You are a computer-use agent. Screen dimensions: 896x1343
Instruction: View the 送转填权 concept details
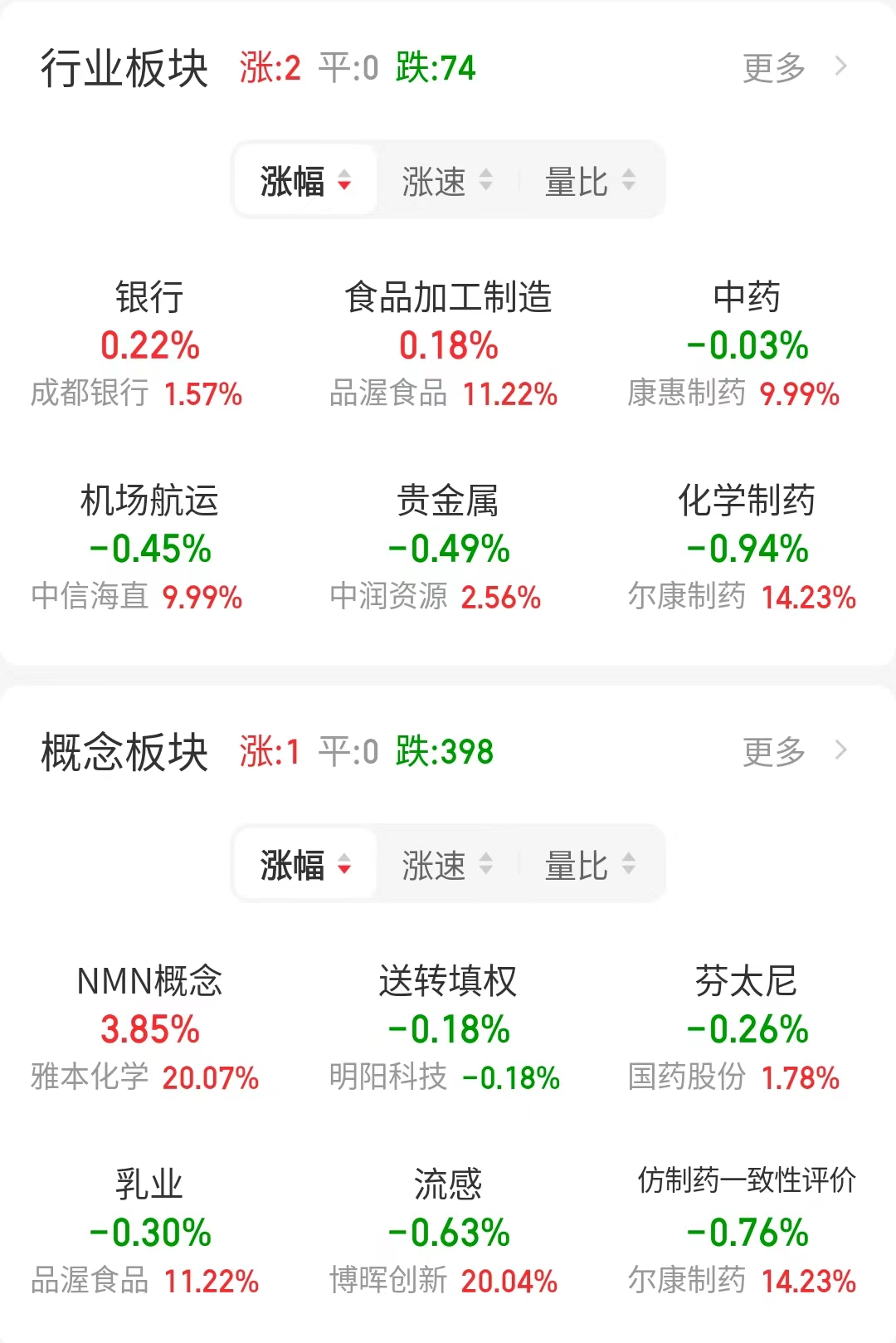pos(448,1028)
